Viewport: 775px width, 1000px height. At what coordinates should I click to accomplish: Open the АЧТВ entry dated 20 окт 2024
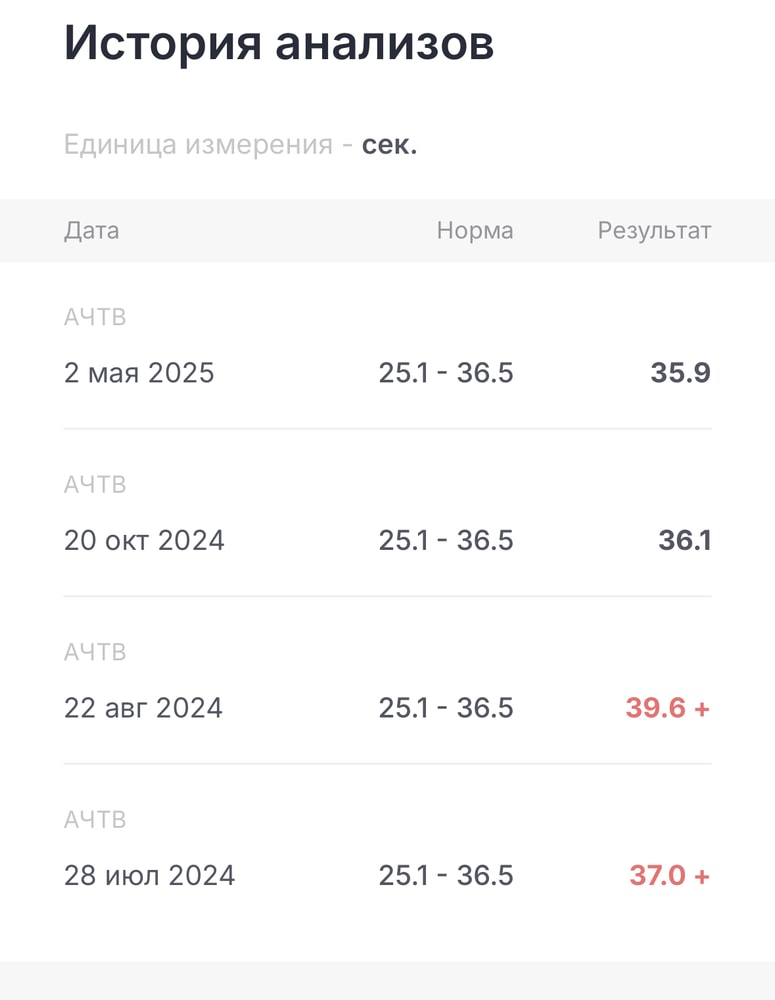pos(143,540)
